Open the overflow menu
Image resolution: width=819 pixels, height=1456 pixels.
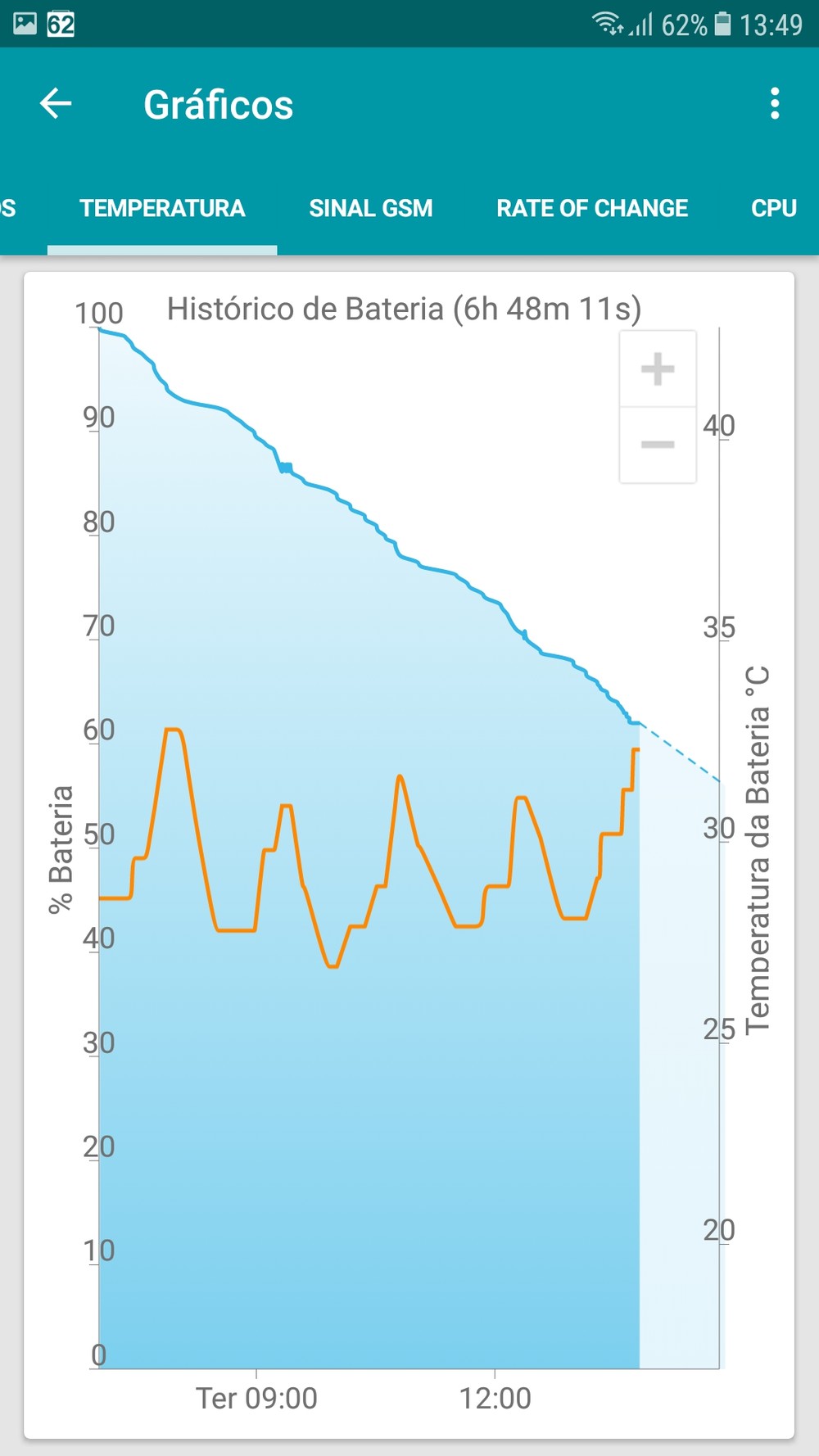(774, 104)
